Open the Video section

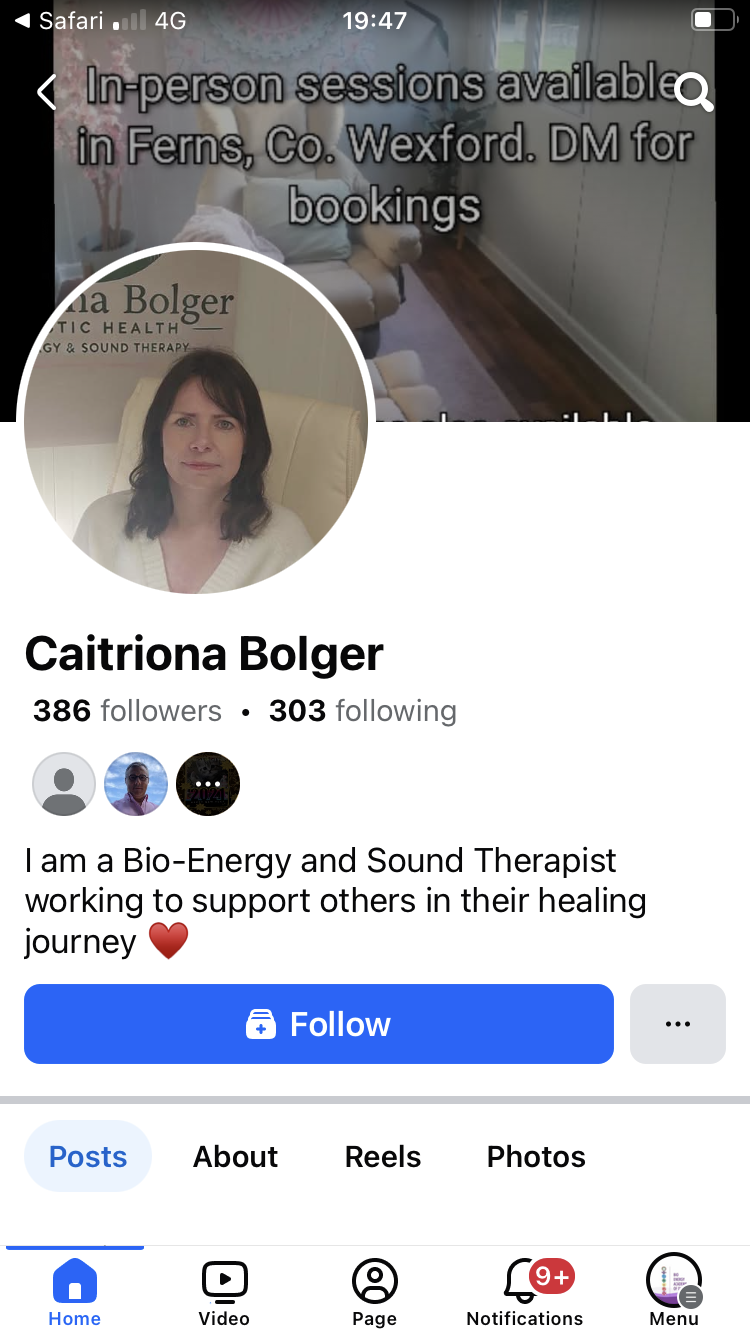(x=224, y=1291)
